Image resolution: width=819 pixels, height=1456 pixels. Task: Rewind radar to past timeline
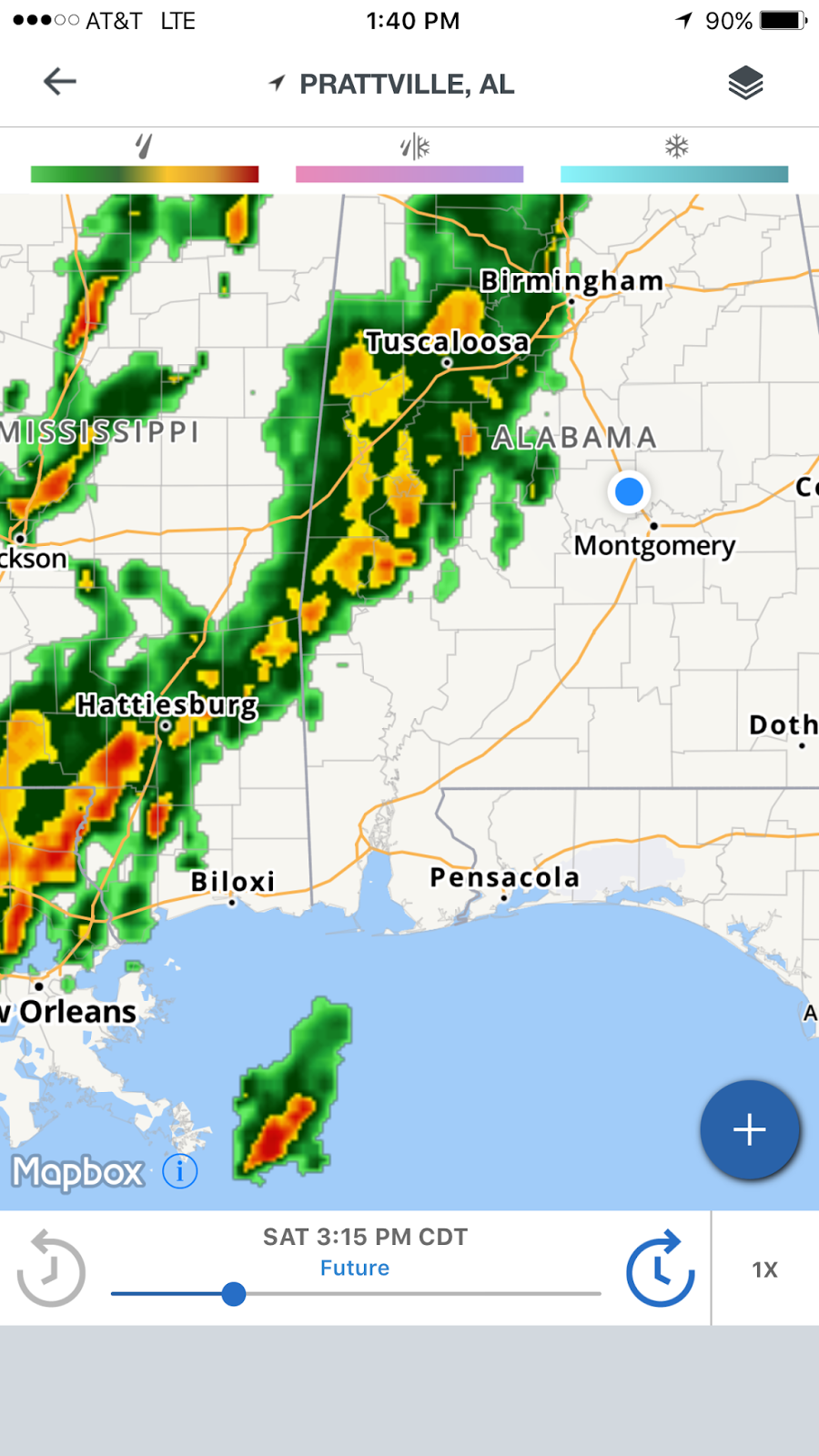[51, 1269]
